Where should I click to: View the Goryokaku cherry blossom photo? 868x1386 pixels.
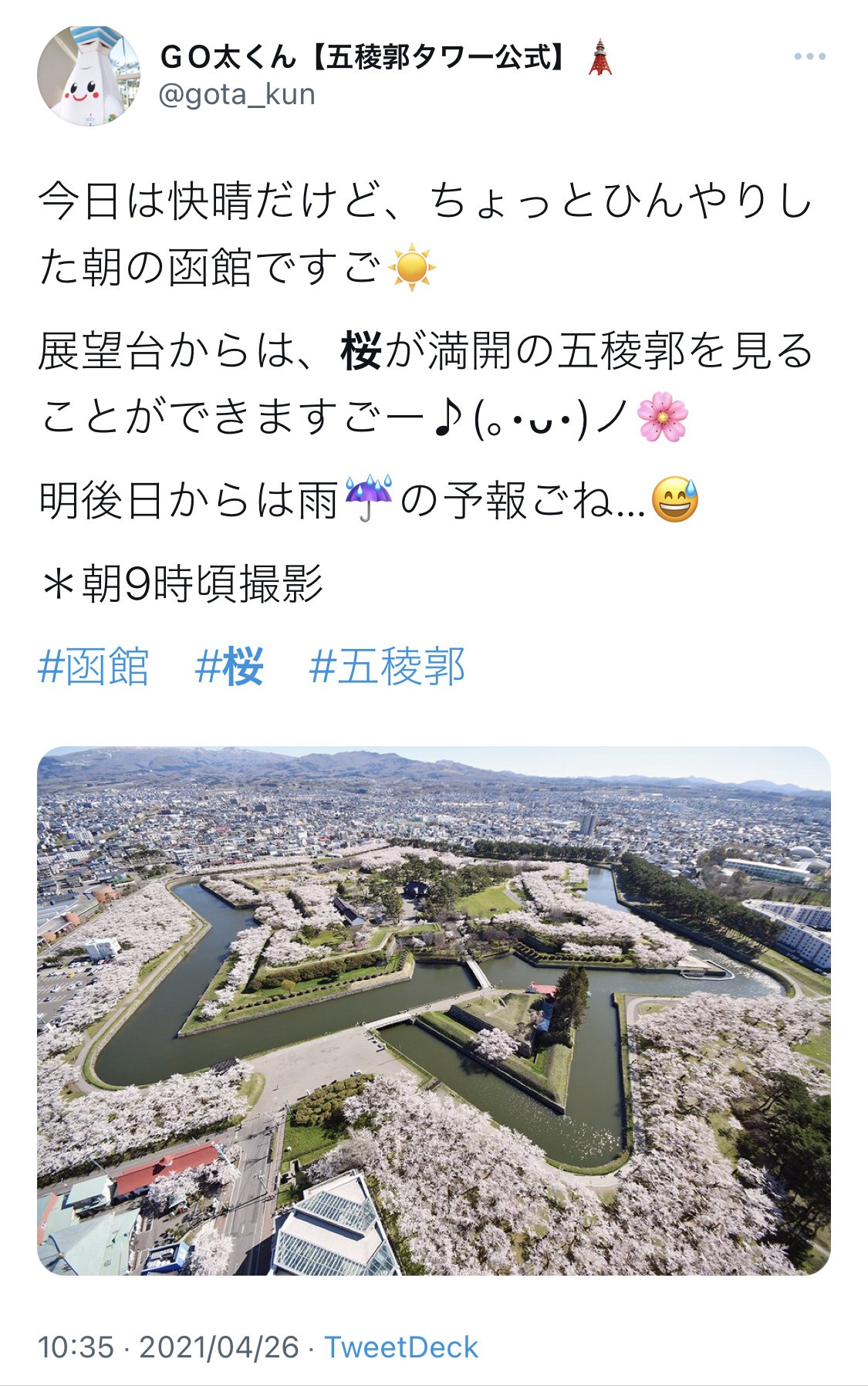click(434, 1010)
